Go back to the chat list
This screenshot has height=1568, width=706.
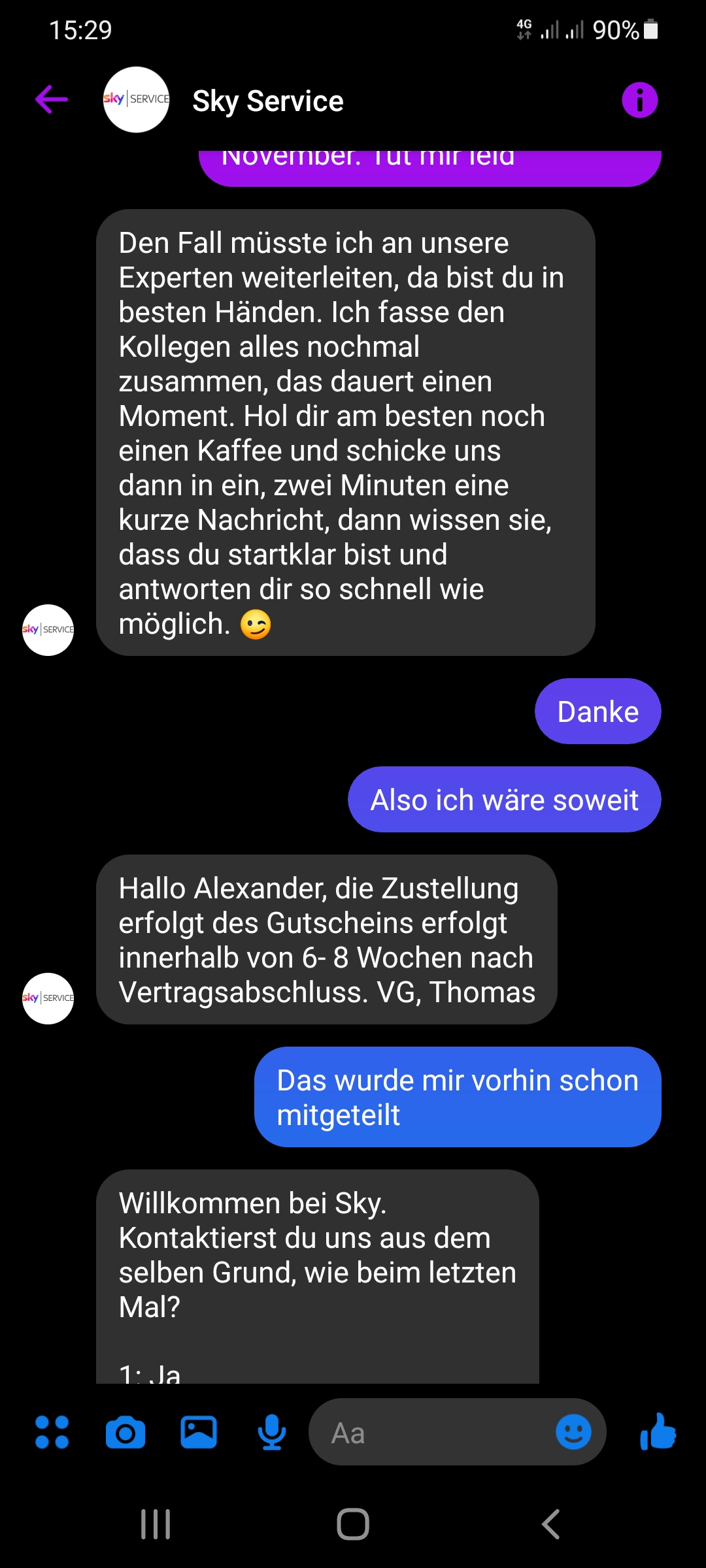[x=52, y=100]
